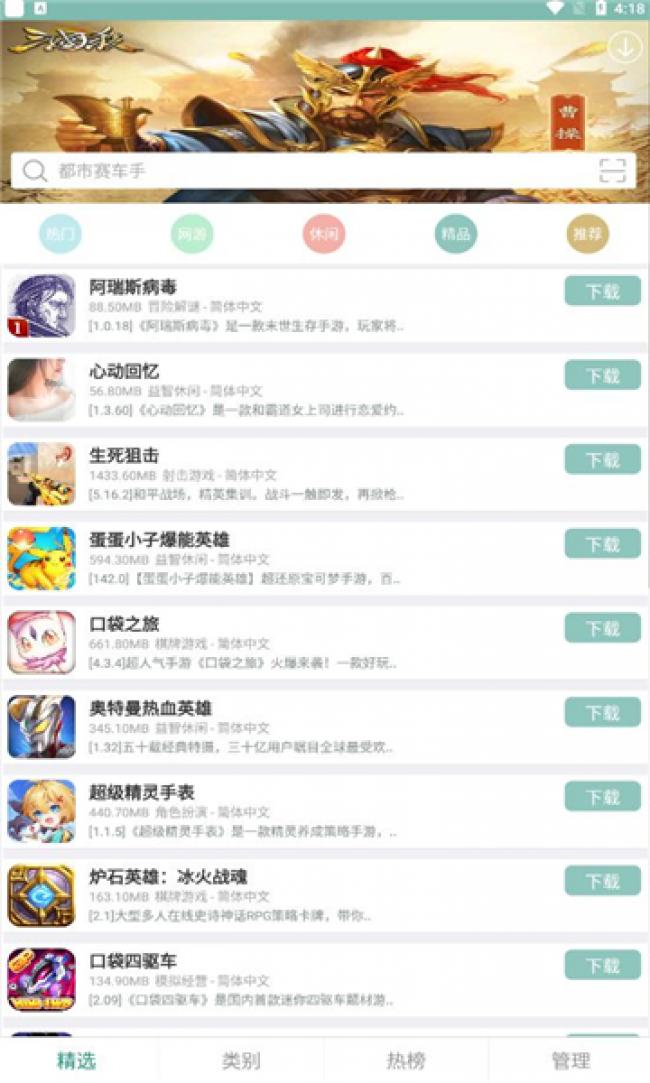Screen dimensions: 650x1083
Task: Select the 热门 category circle
Action: pos(60,233)
